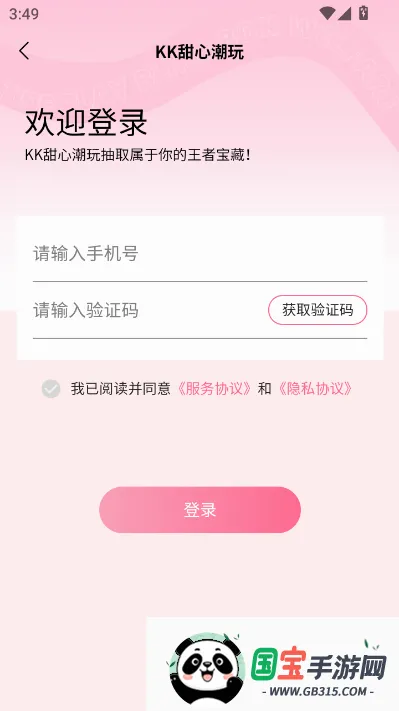Request a code via 获取验证码 button
The height and width of the screenshot is (711, 399).
pos(317,310)
